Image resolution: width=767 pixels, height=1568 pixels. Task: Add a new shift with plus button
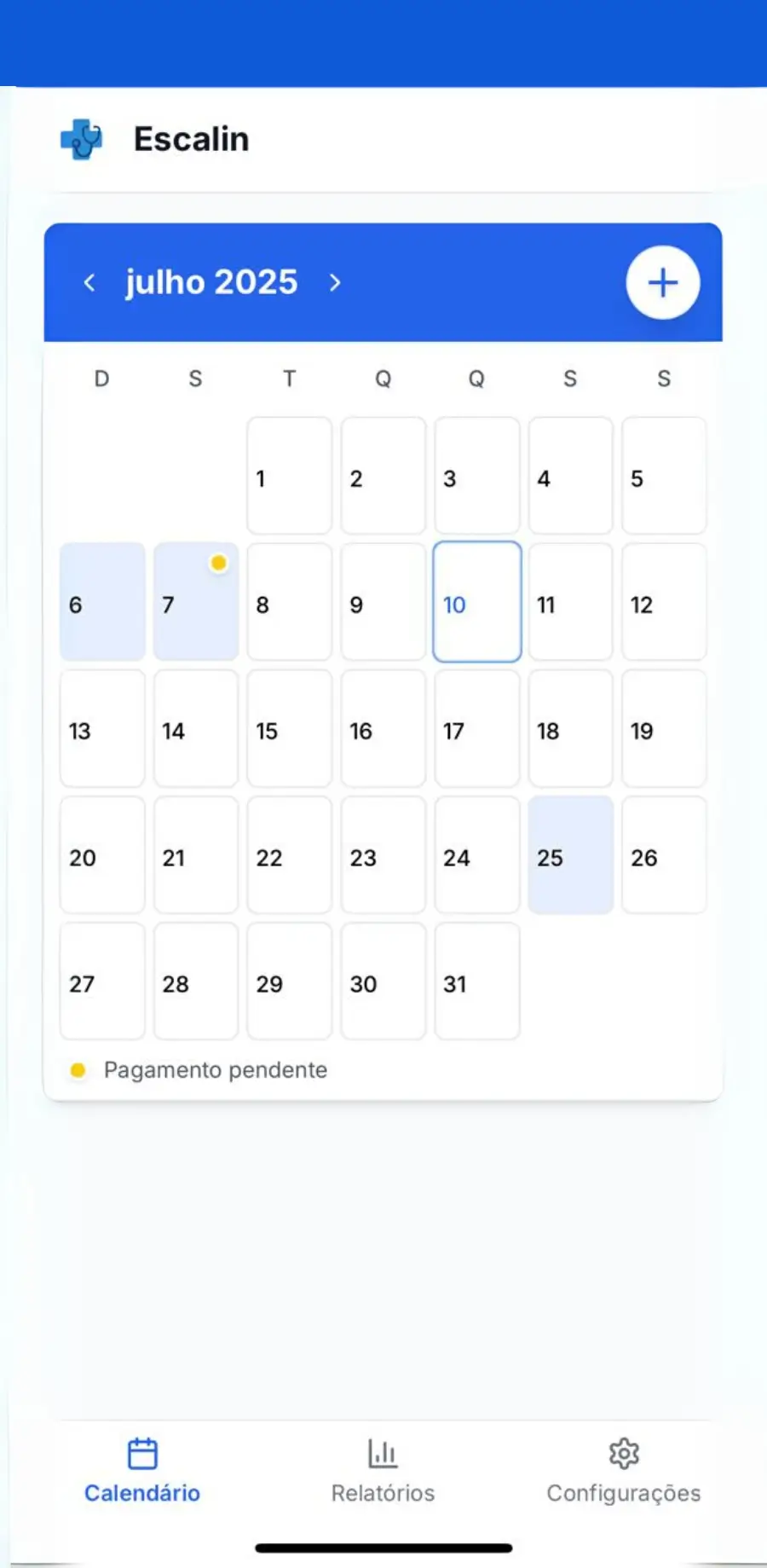pos(662,282)
